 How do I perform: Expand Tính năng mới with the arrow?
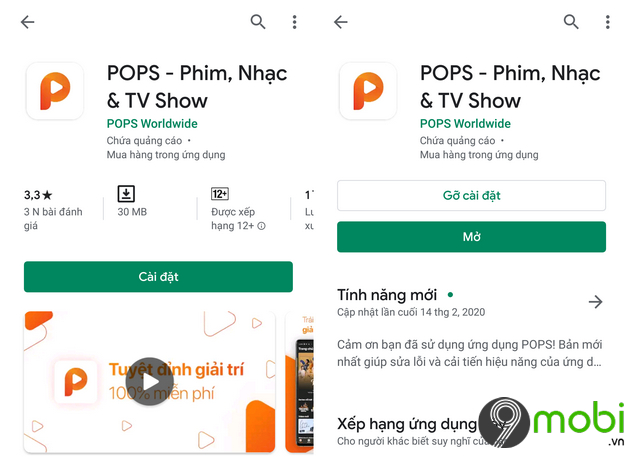coord(595,301)
